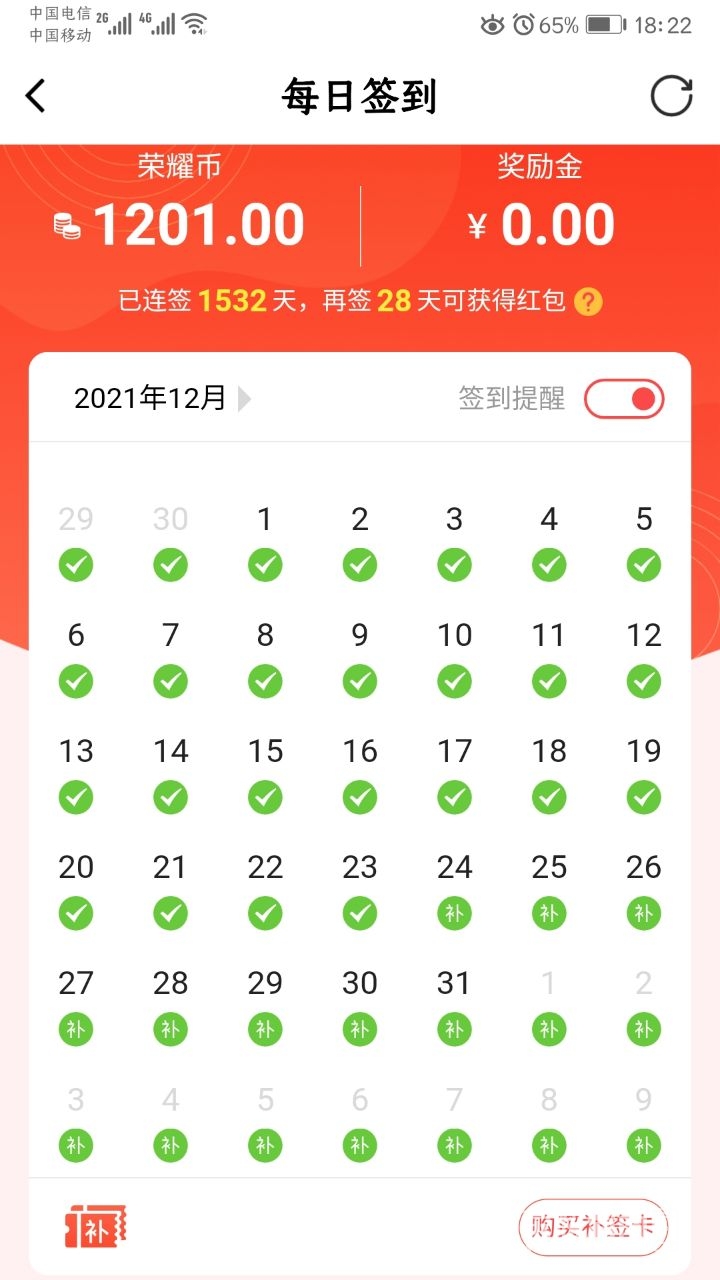
Task: Open the makeup sign-in card icon
Action: (96, 1226)
